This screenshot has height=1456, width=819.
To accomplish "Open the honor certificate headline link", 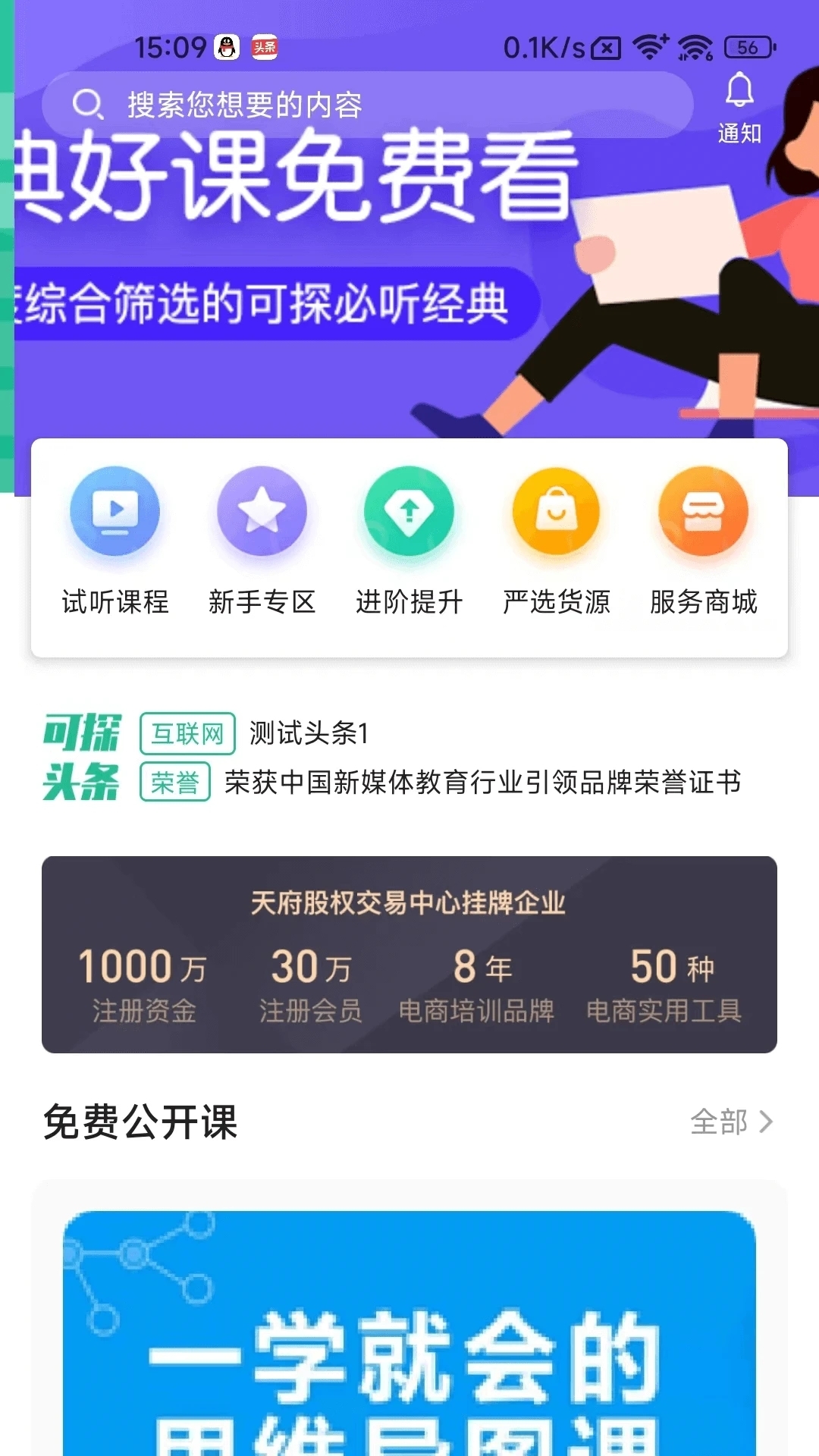I will pyautogui.click(x=483, y=781).
